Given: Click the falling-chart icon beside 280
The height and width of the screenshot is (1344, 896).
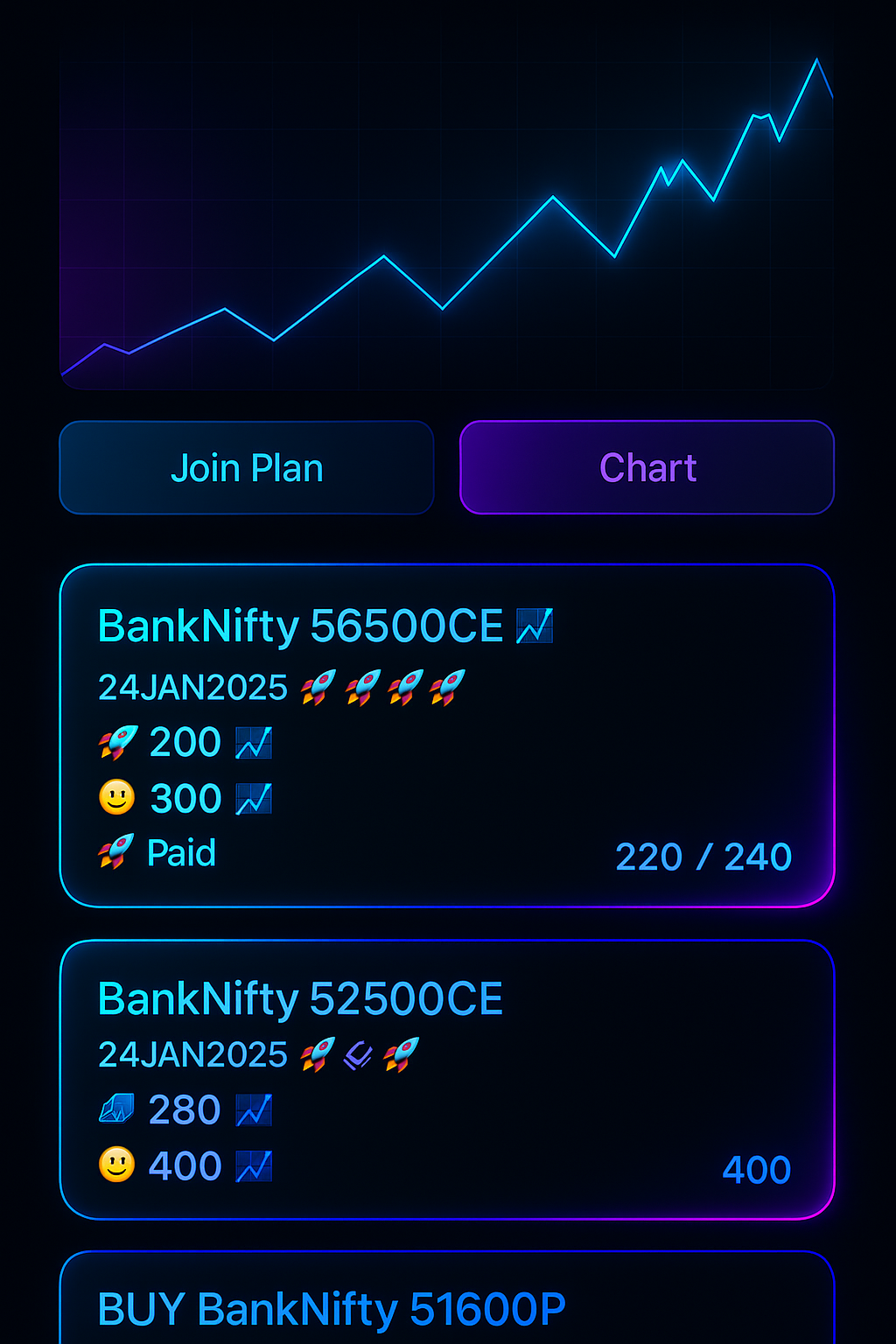Looking at the screenshot, I should point(115,1109).
